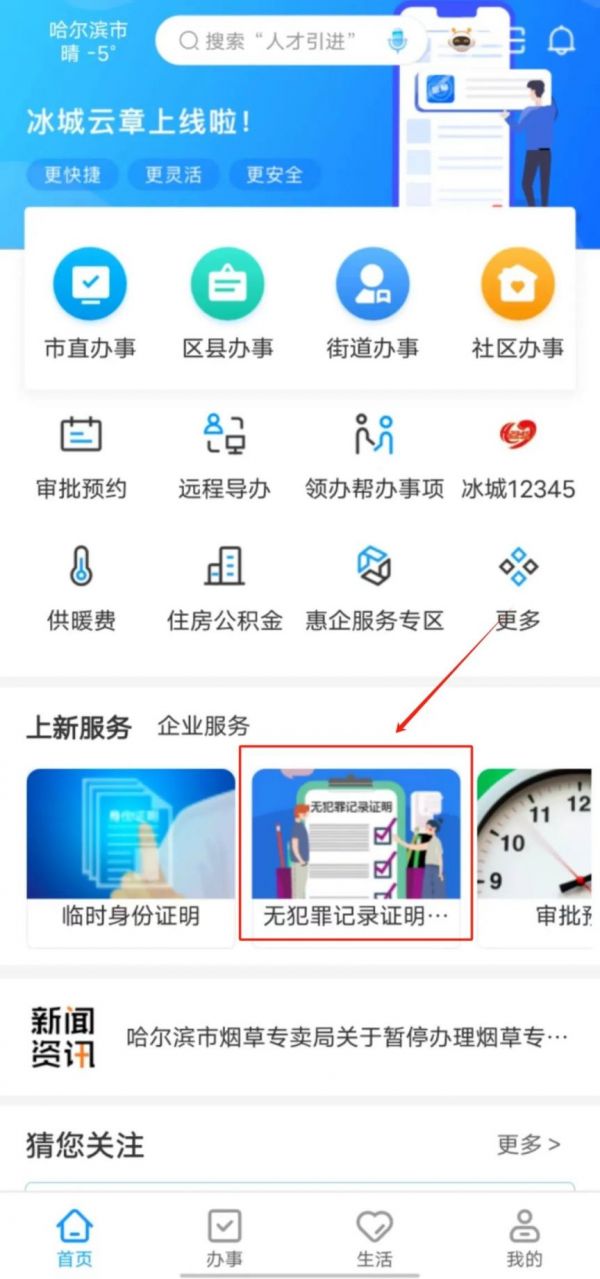The image size is (600, 1279).
Task: Open the robot assistant icon
Action: 462,41
